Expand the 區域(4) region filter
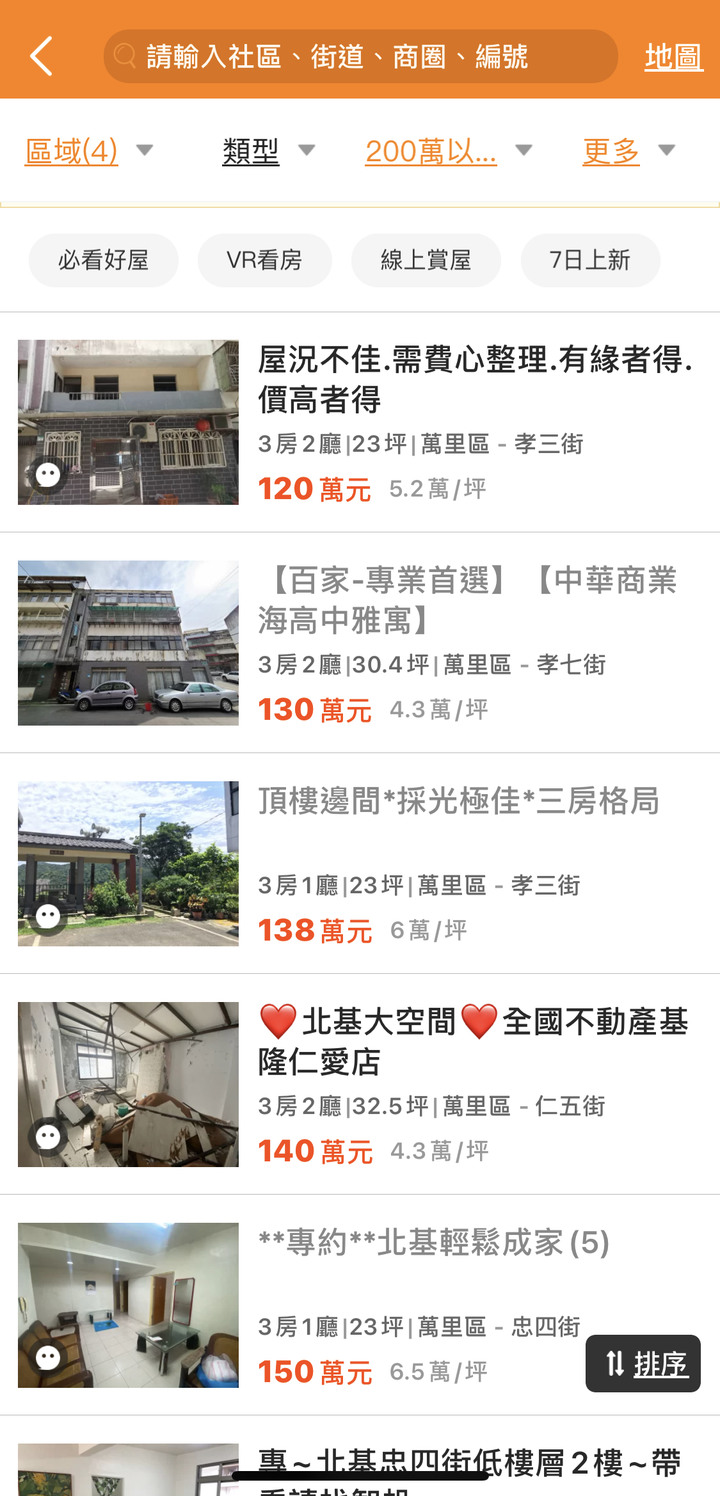720x1496 pixels. tap(88, 151)
